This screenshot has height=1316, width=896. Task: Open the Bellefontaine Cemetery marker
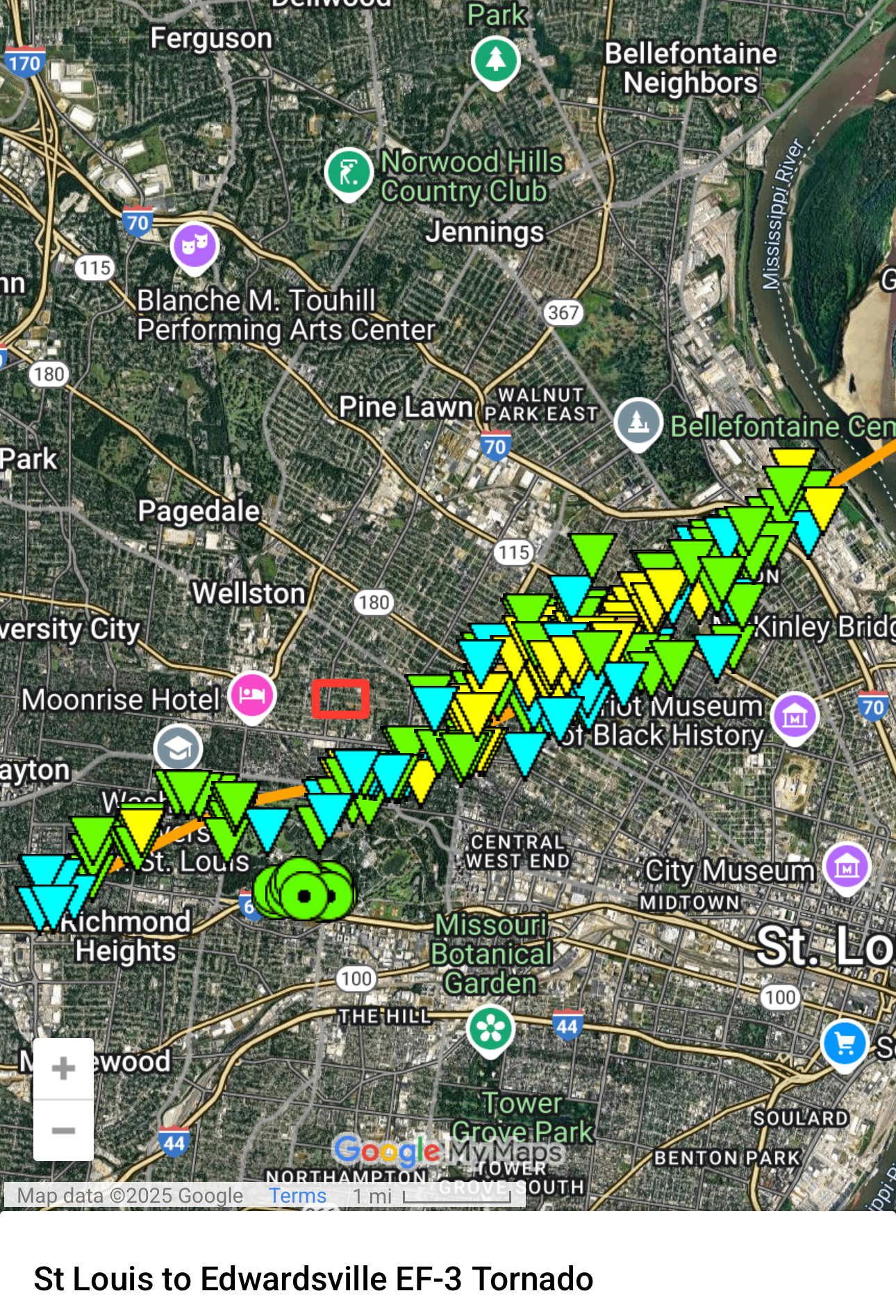click(x=638, y=421)
